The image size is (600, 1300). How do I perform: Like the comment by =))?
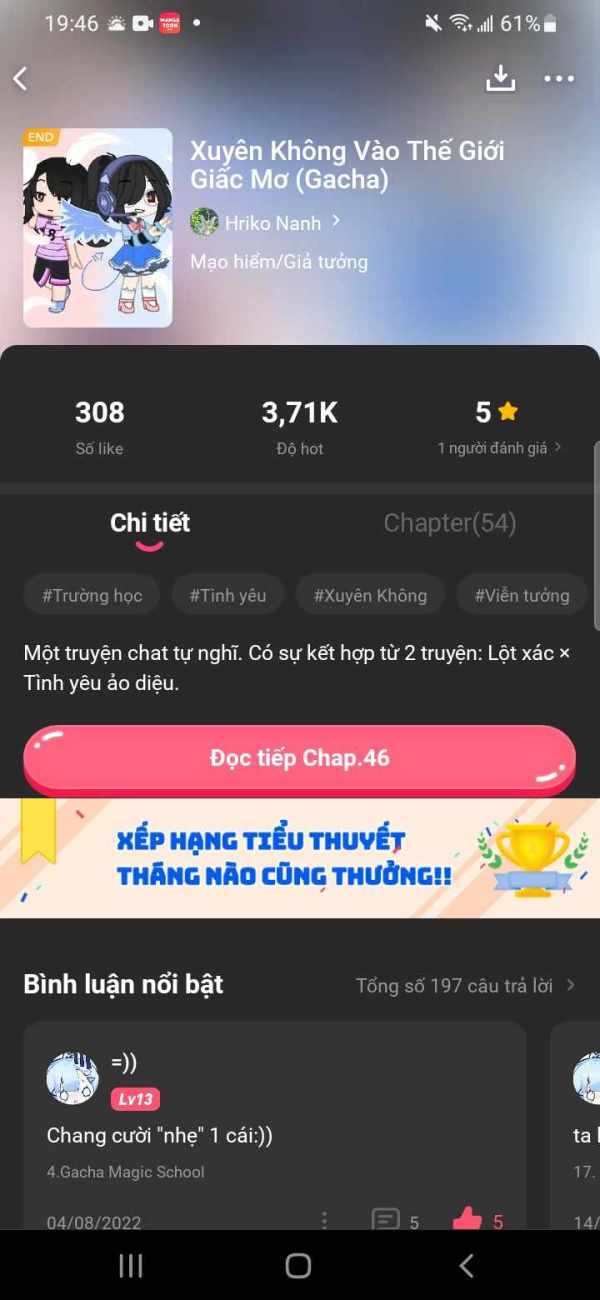(478, 1220)
